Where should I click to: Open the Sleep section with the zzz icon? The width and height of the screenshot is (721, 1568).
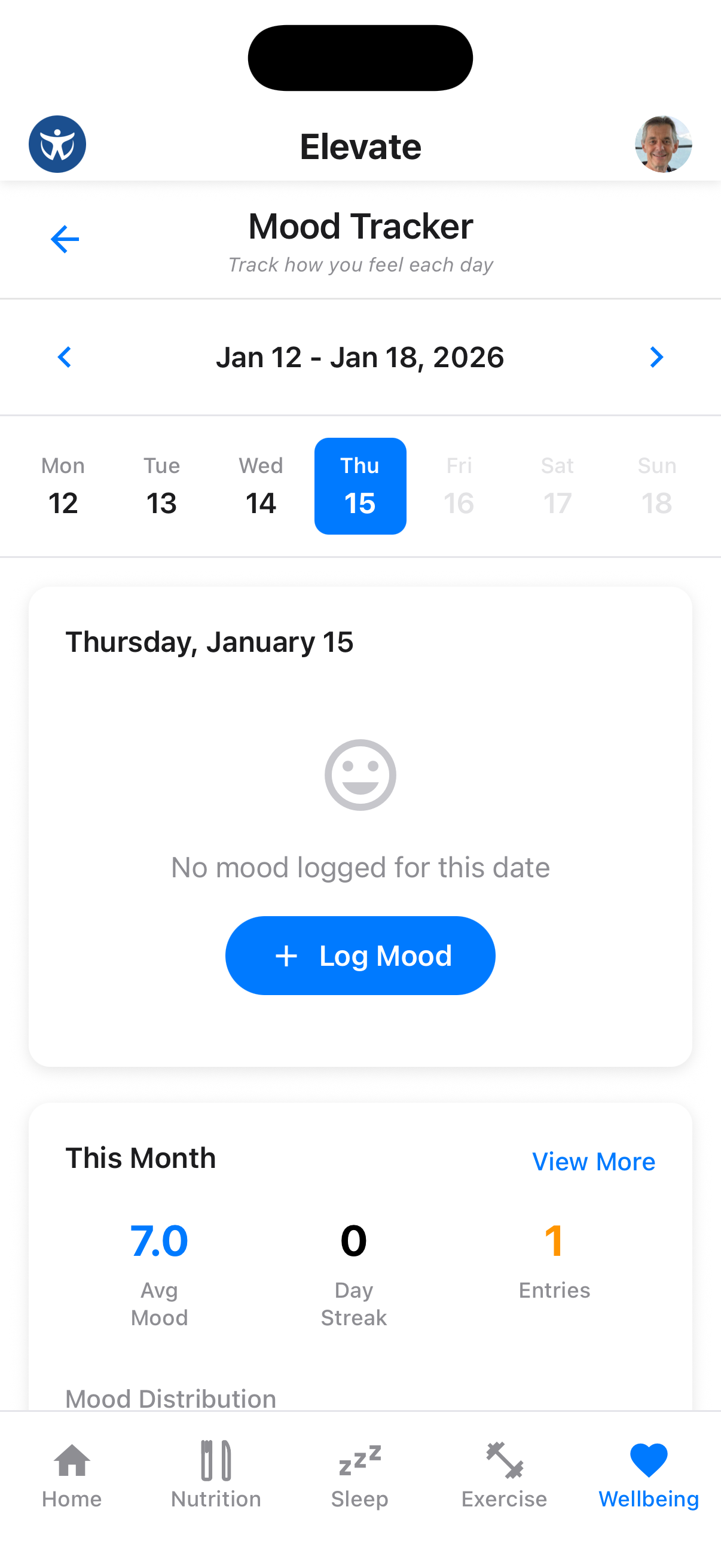[x=360, y=1460]
